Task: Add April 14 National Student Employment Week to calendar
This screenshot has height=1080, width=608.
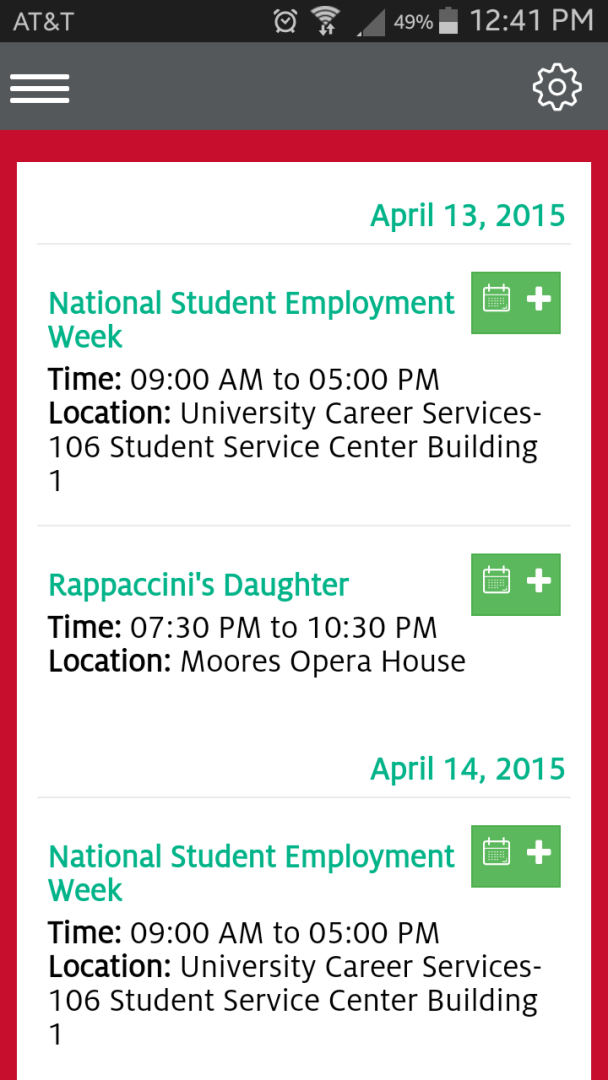Action: tap(515, 856)
